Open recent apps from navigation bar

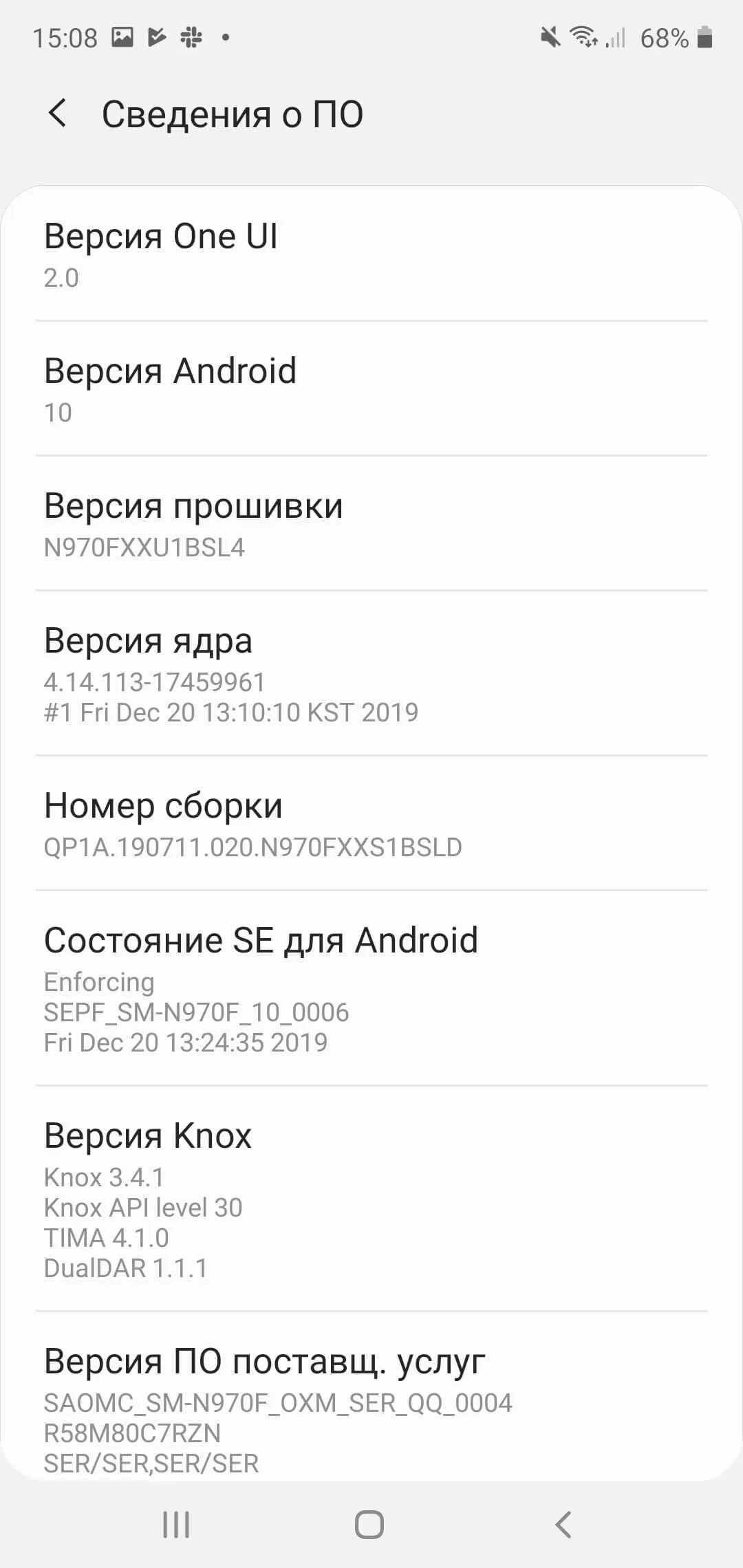point(176,1525)
